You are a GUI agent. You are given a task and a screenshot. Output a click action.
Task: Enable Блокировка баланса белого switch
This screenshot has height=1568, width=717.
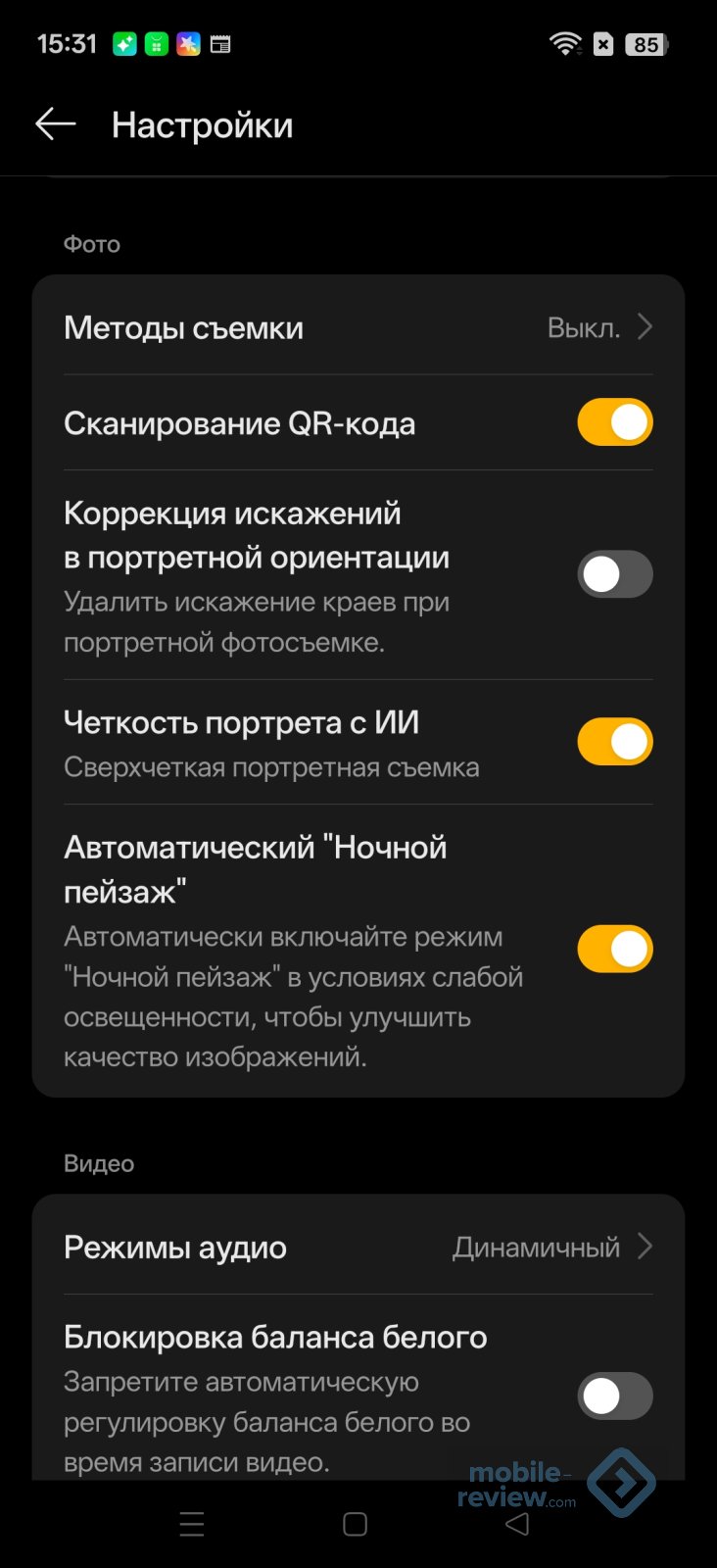614,1396
